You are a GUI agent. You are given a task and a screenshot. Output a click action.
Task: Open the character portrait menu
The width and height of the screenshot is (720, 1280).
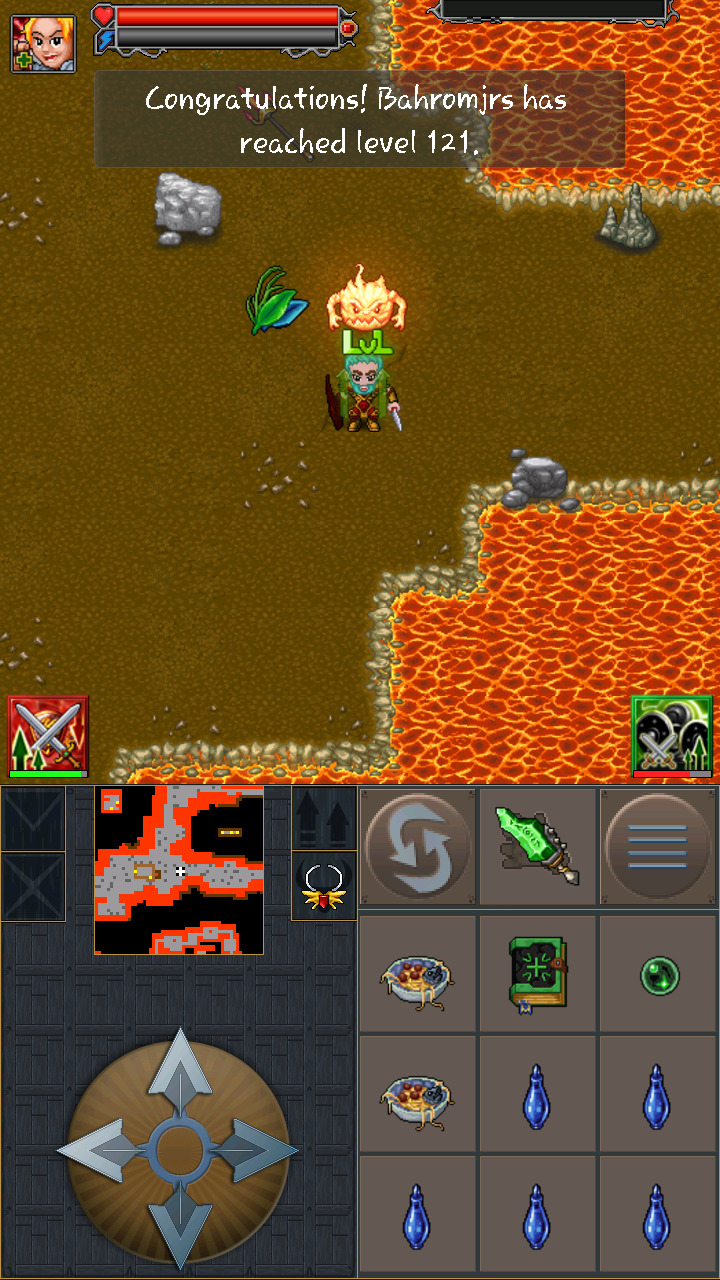[43, 43]
